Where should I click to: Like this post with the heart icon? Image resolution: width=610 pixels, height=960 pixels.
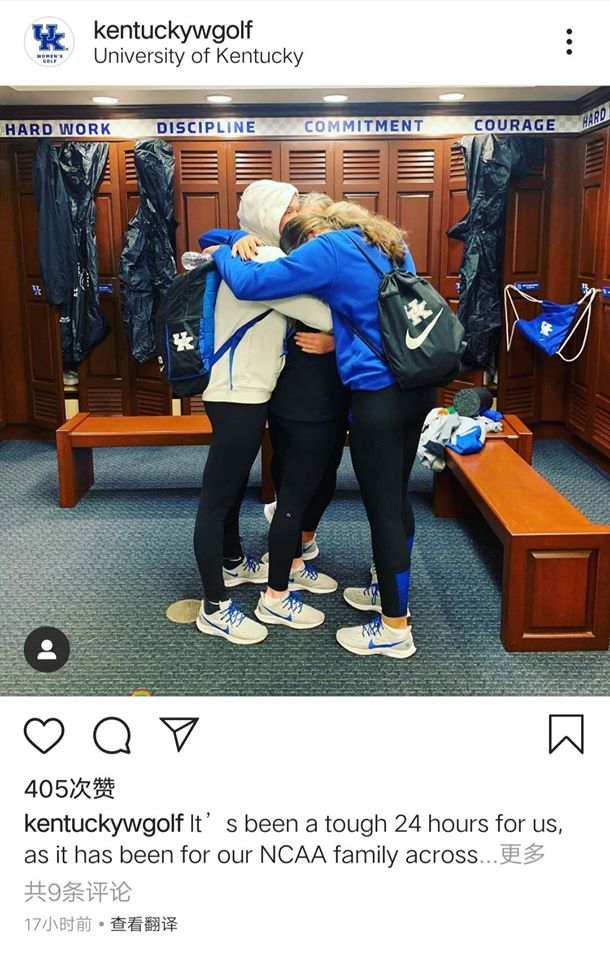coord(44,735)
